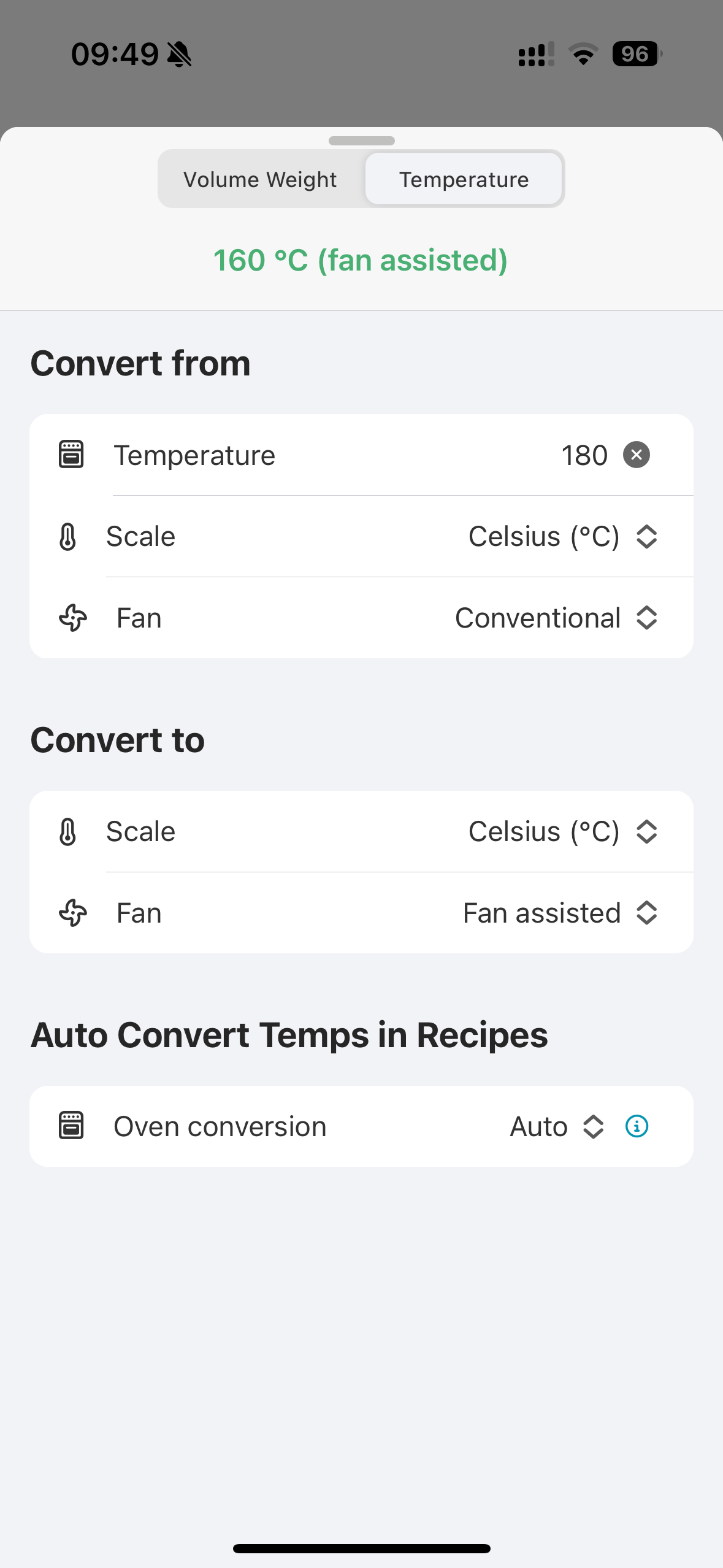Change the Convert from scale dropdown

(563, 537)
